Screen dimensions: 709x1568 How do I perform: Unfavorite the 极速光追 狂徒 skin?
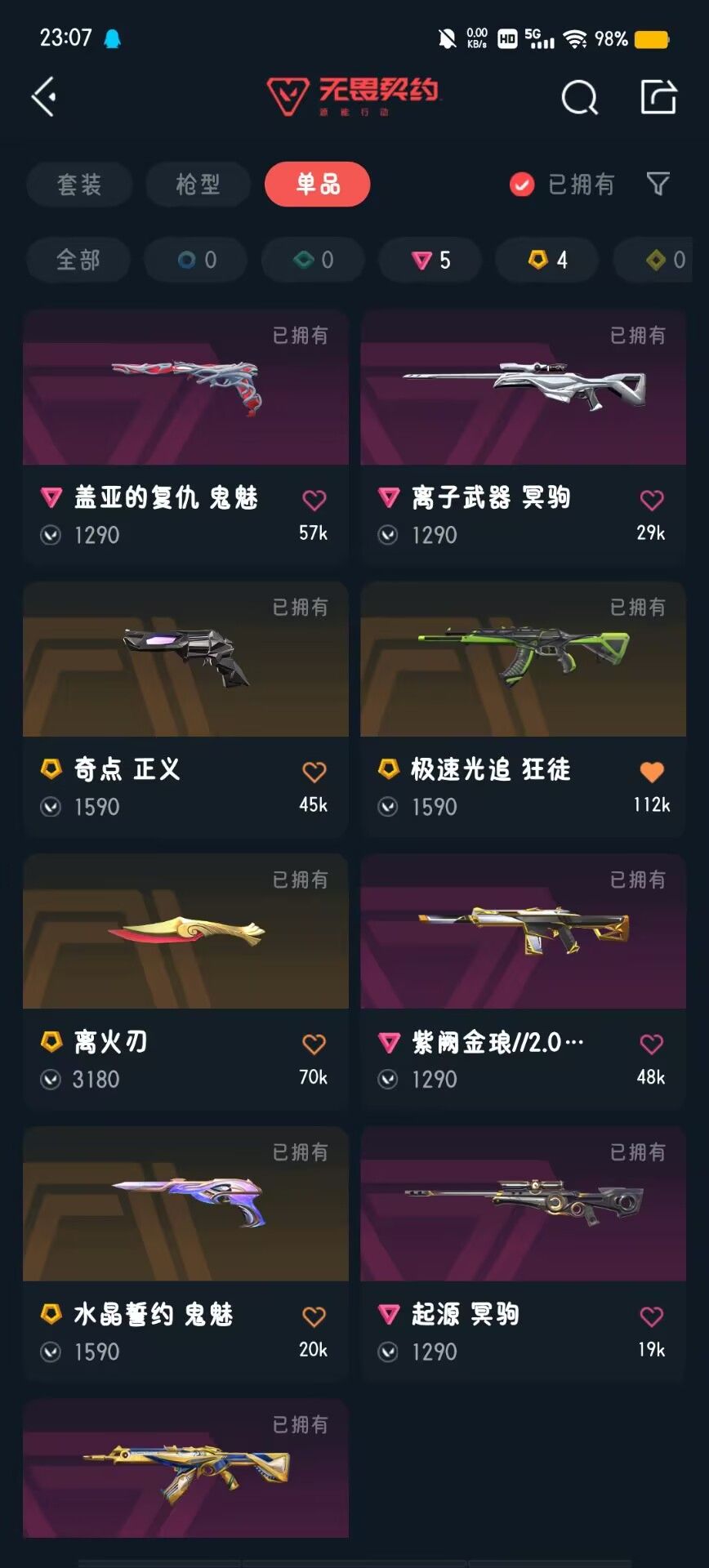(x=651, y=770)
